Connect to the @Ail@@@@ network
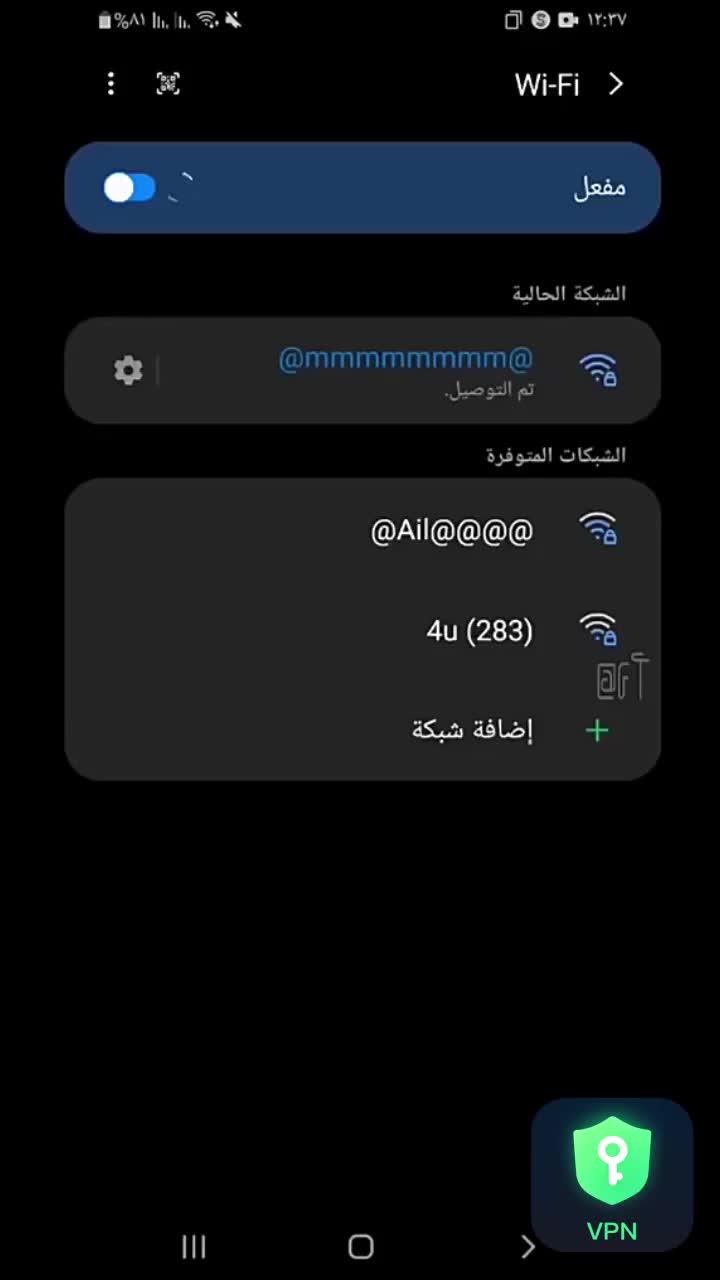The width and height of the screenshot is (720, 1280). pos(452,531)
